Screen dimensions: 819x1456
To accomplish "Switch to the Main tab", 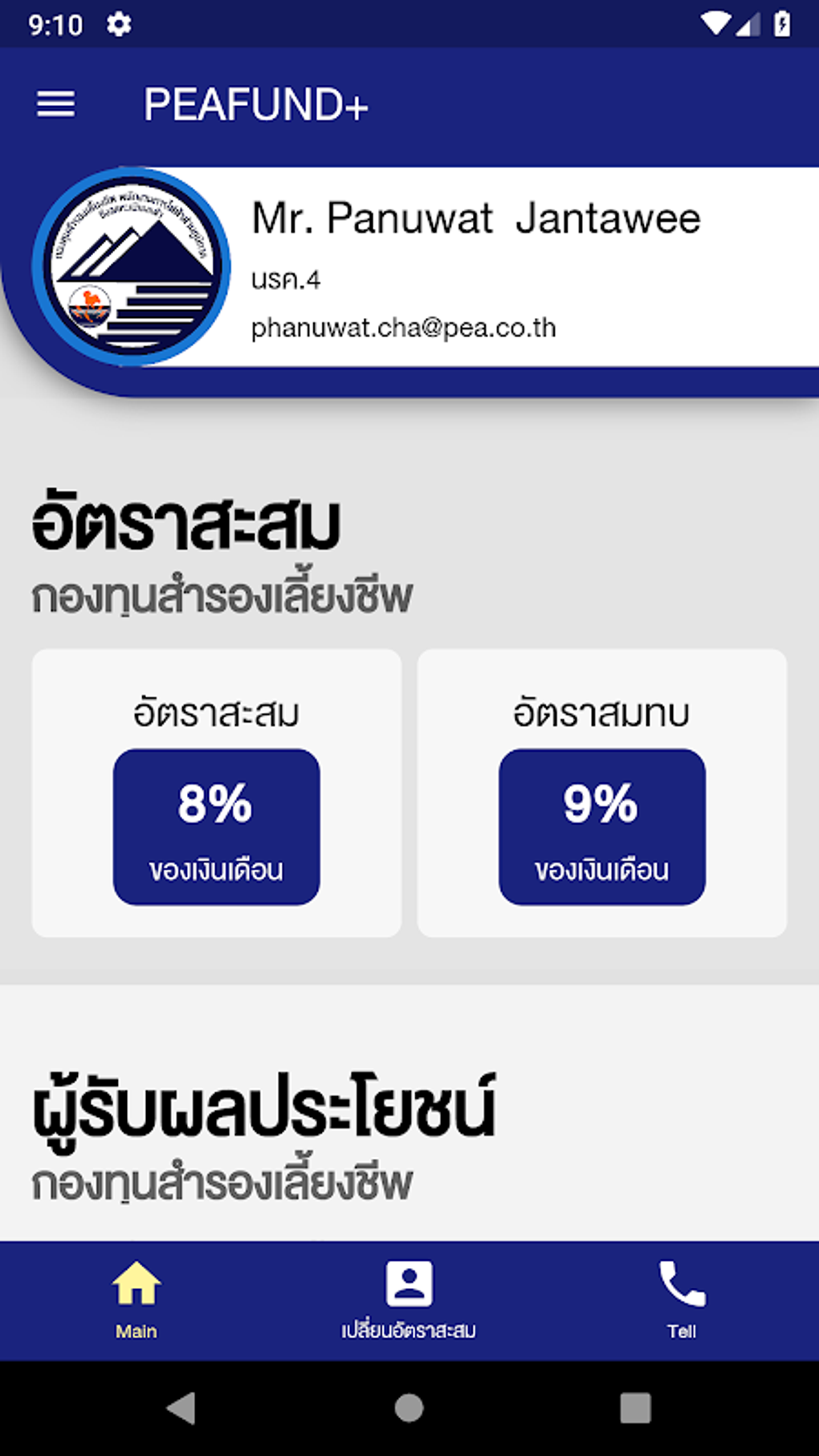I will (x=136, y=1300).
